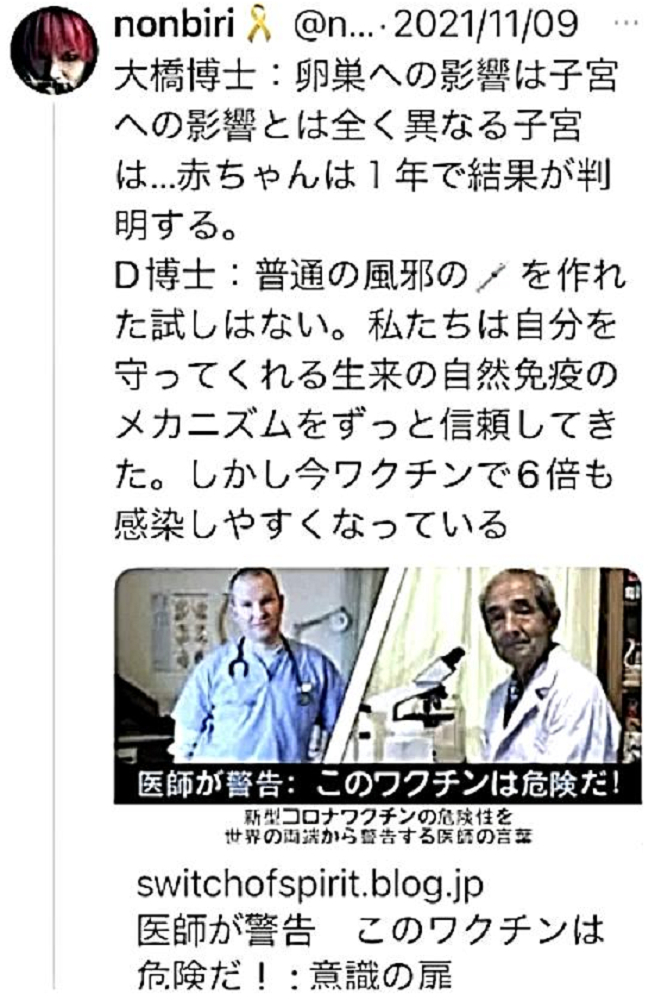Open the switchofspirit.blog.jp link card
Image resolution: width=655 pixels, height=1000 pixels.
coord(377,705)
